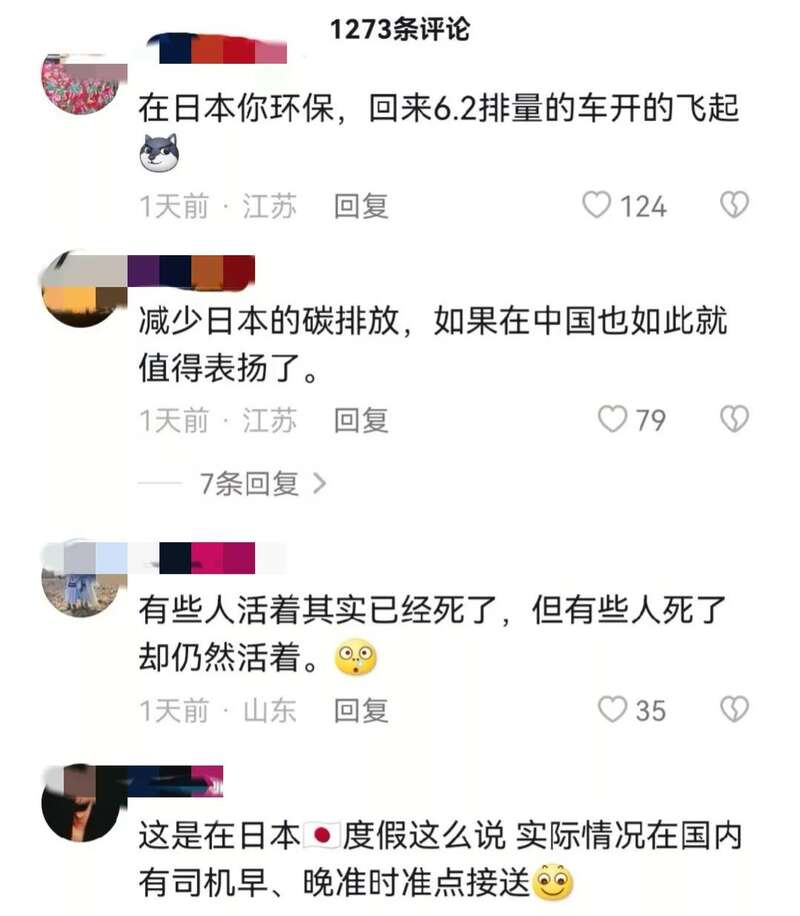Screen dimensions: 800x916
Task: Open avatar of the 6.2排量 commenter
Action: (80, 87)
